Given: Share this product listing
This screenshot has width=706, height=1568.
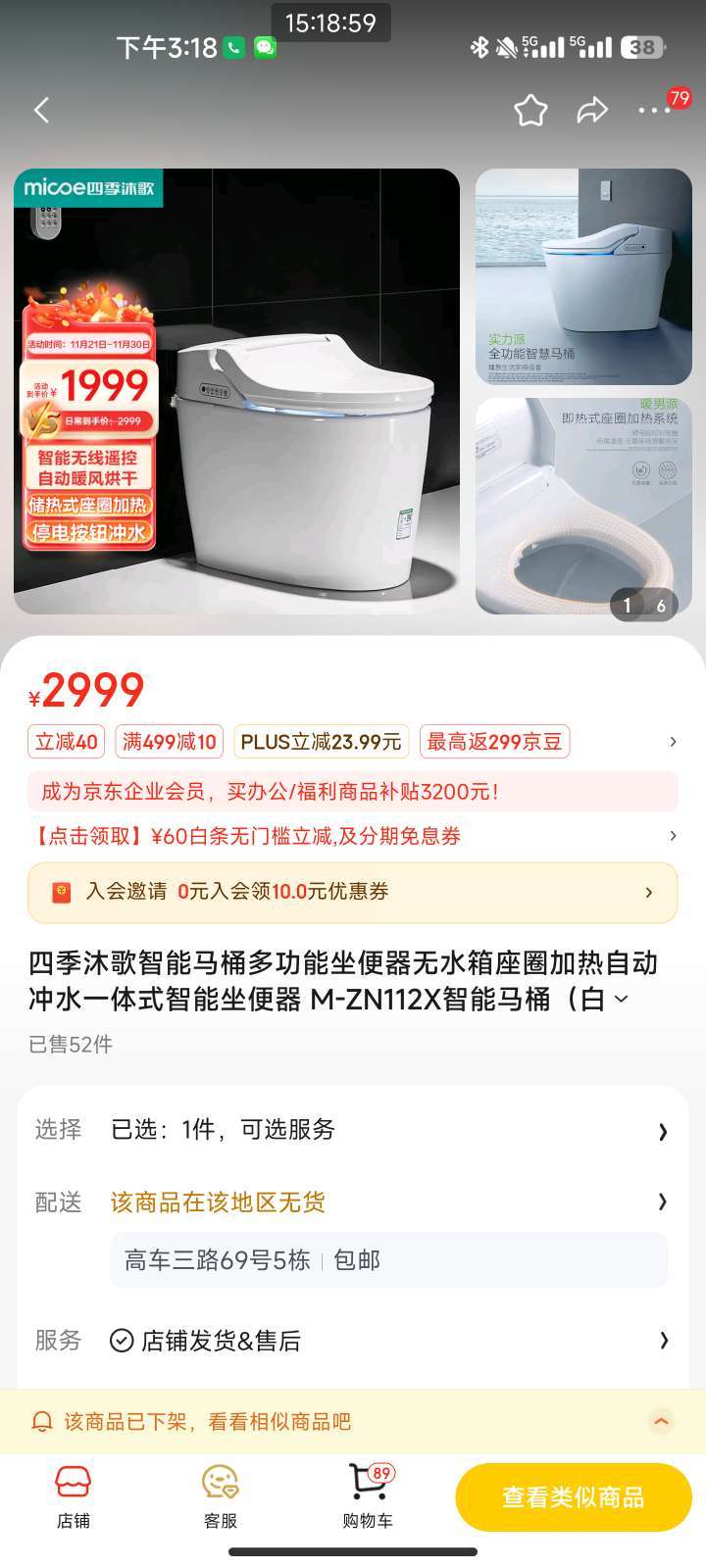Looking at the screenshot, I should (x=591, y=110).
